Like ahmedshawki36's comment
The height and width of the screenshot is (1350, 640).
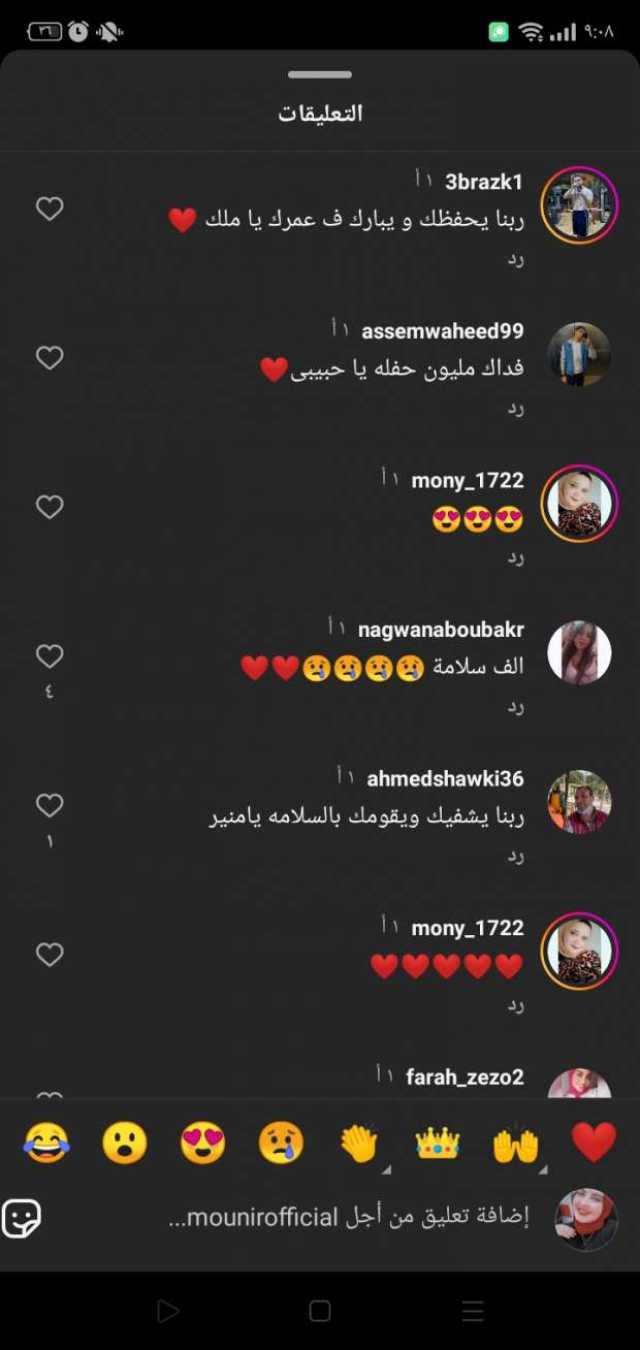[50, 805]
